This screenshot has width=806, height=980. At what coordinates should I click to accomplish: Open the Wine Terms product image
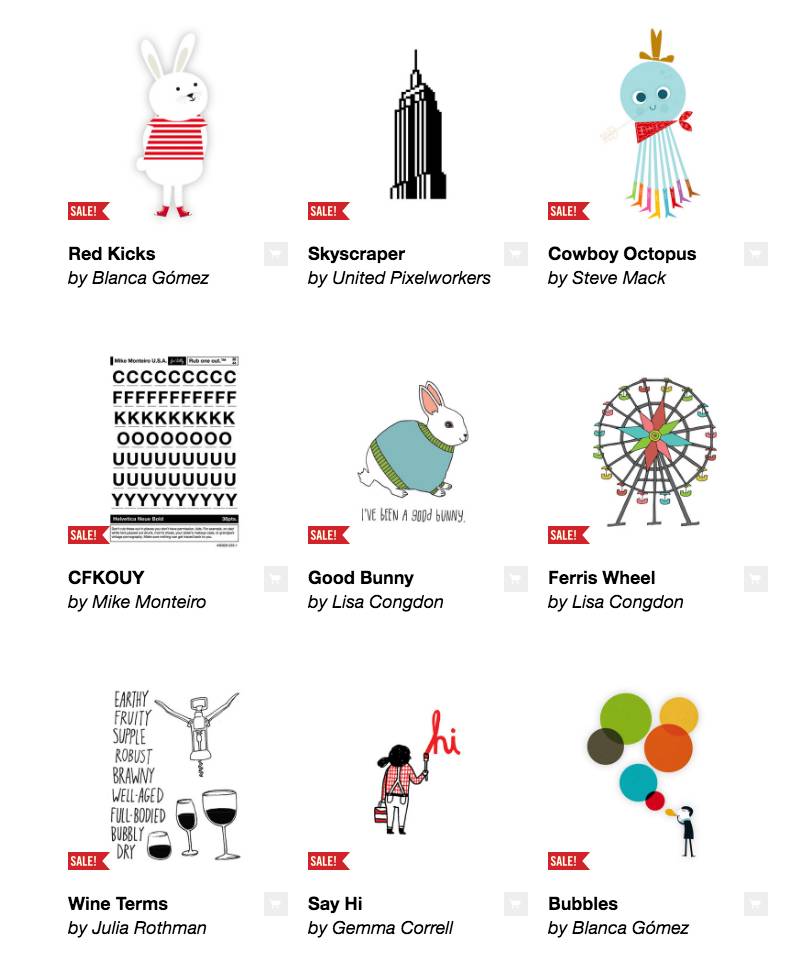[176, 775]
